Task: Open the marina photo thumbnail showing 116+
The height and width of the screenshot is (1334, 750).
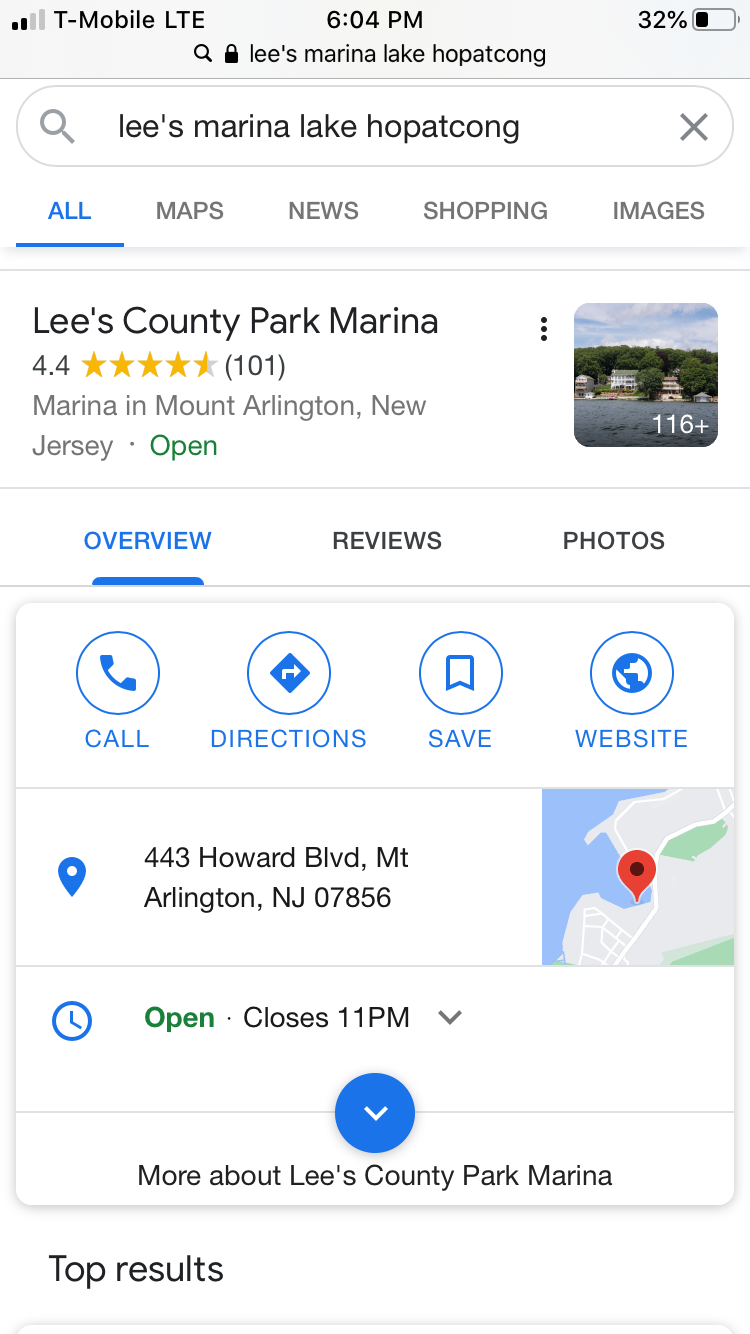Action: click(x=645, y=374)
